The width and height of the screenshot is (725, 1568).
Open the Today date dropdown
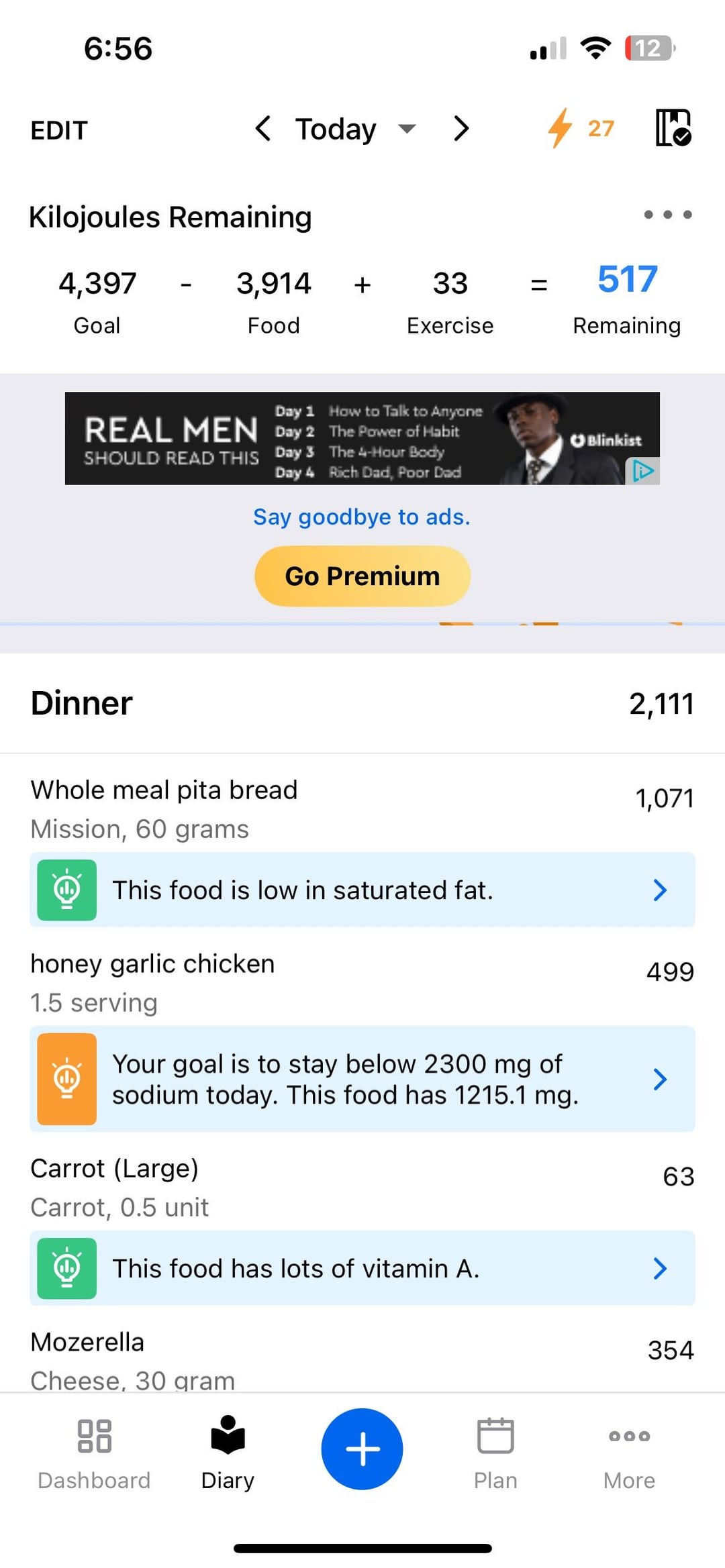tap(354, 129)
